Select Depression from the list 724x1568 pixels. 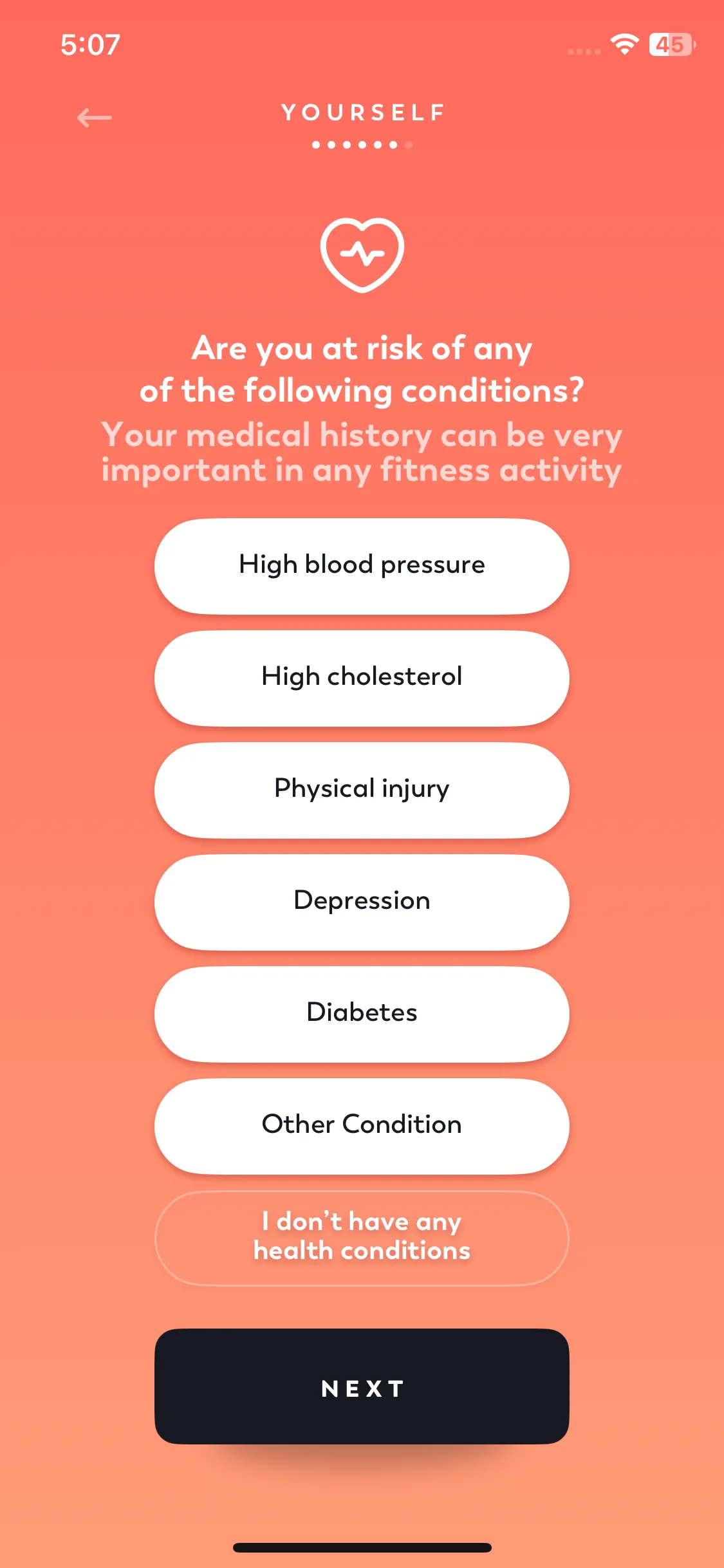[362, 901]
